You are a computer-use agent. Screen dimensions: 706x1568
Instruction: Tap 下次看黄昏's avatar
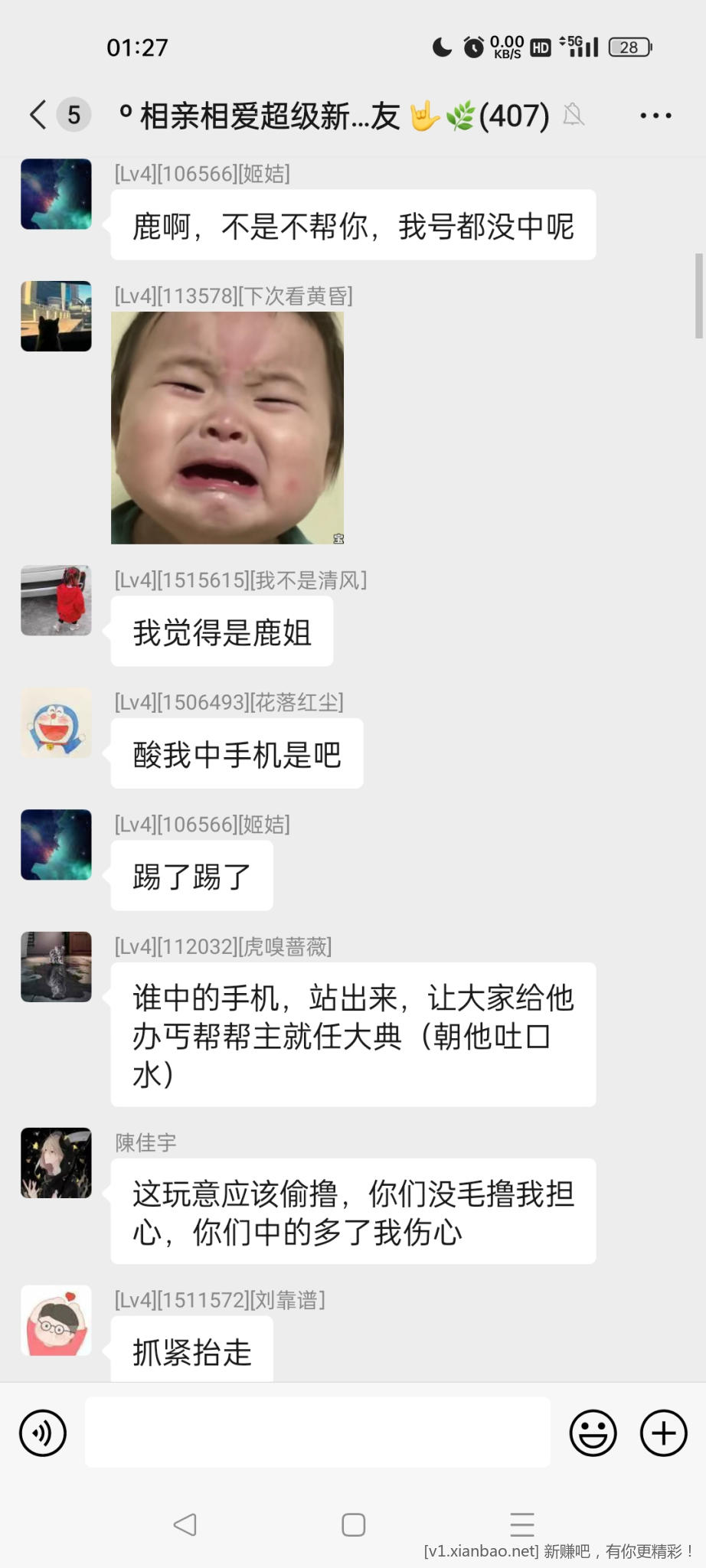click(x=56, y=316)
